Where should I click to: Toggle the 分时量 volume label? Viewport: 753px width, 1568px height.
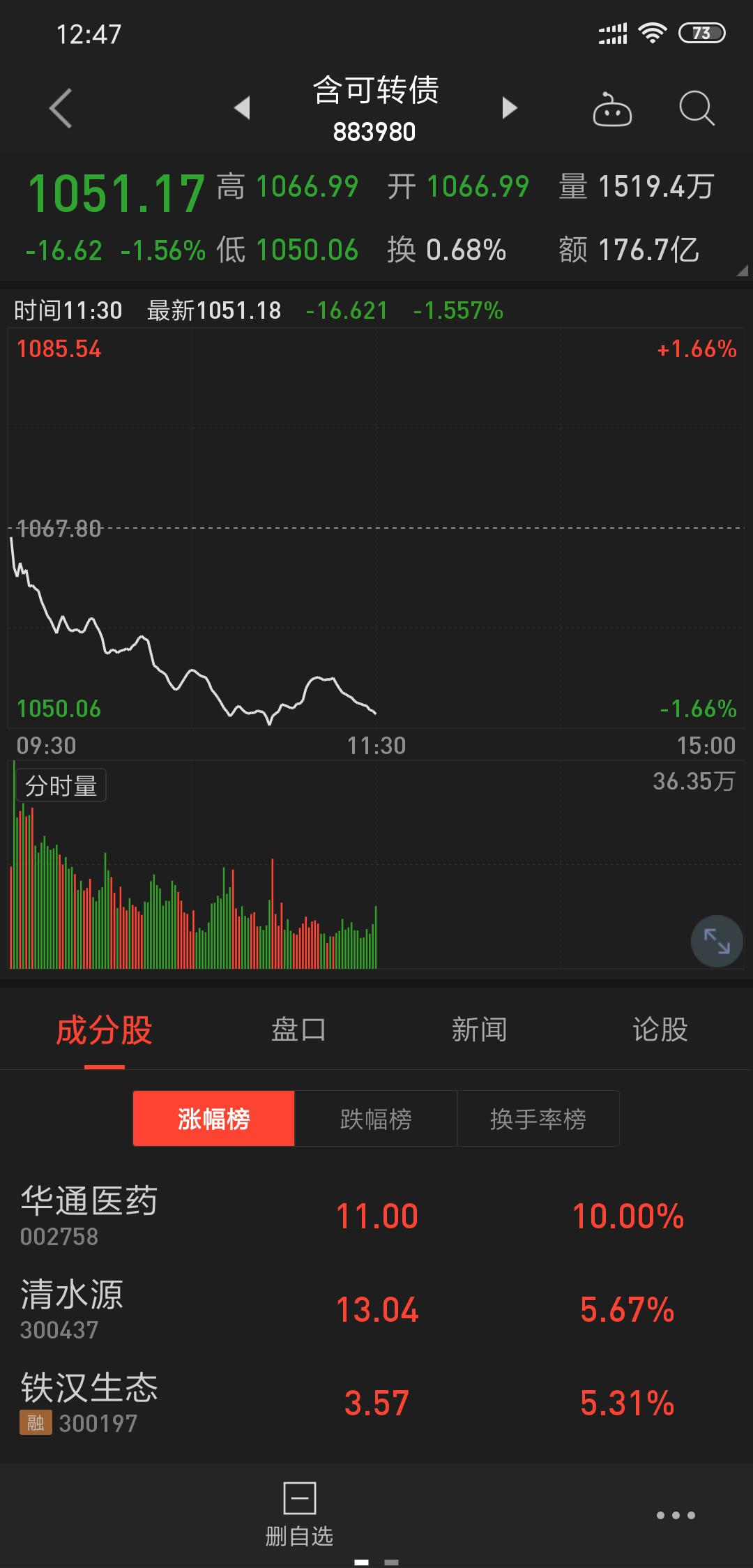click(x=60, y=785)
